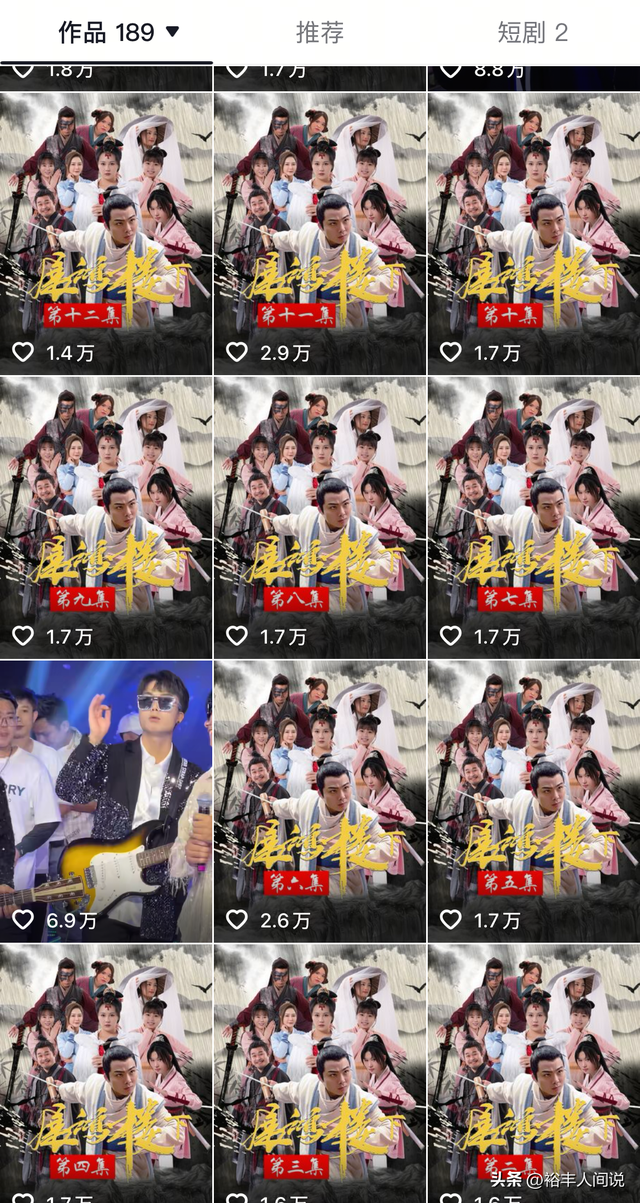
Task: Open the 第七集 episode video
Action: coord(534,515)
